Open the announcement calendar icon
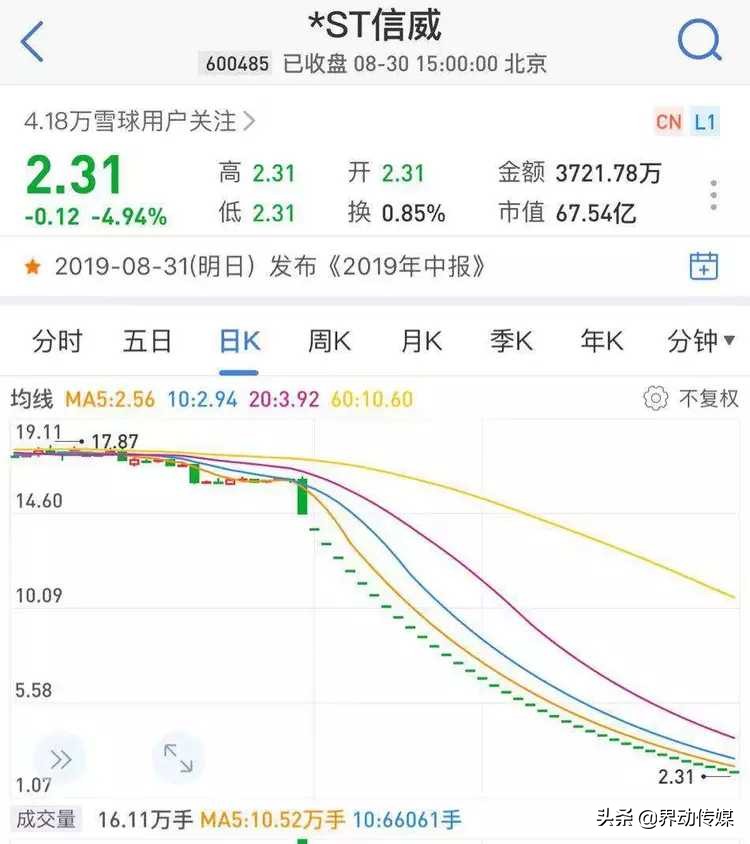The width and height of the screenshot is (750, 844). (704, 266)
